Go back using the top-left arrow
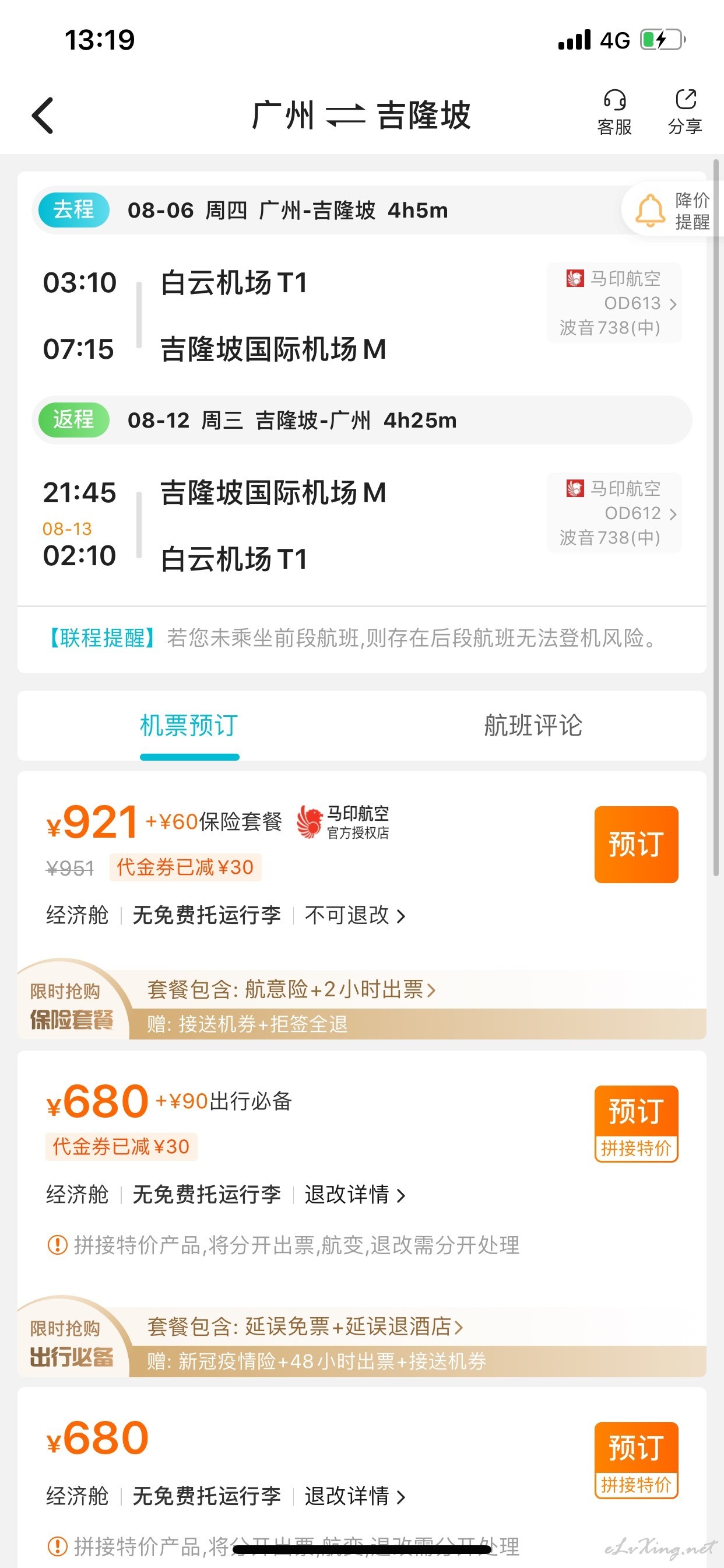Viewport: 724px width, 1568px height. coord(43,115)
